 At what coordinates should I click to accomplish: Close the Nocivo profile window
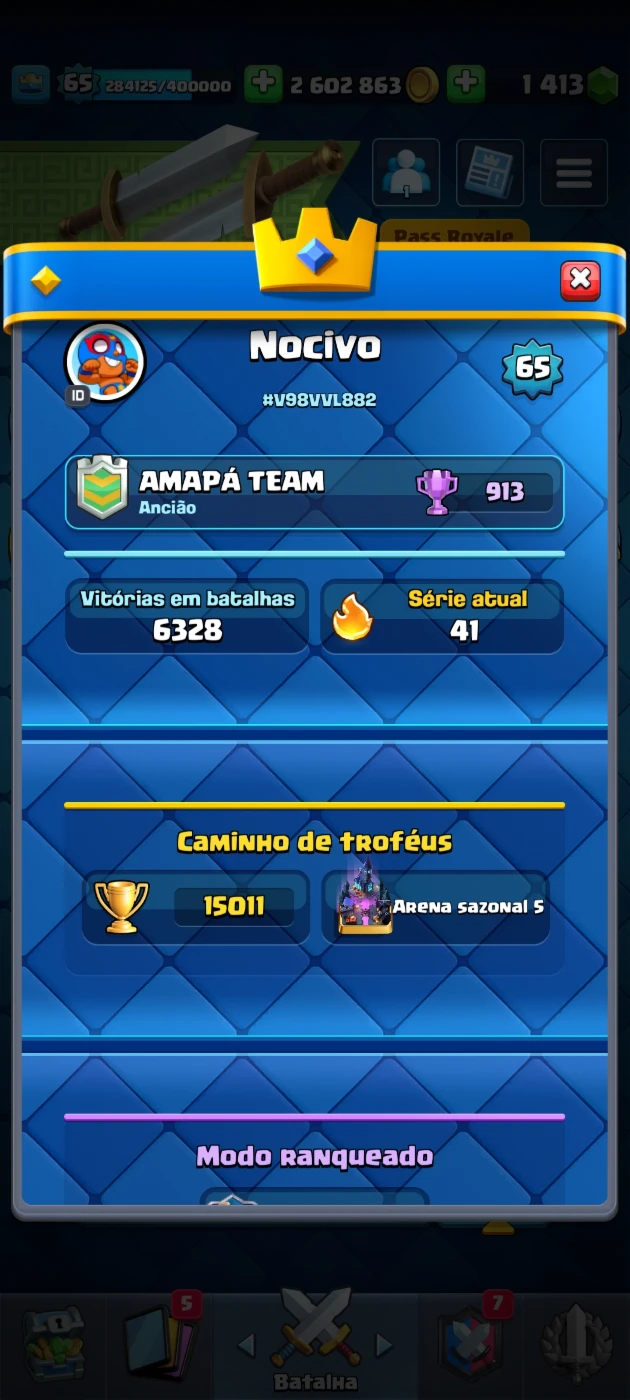point(580,281)
